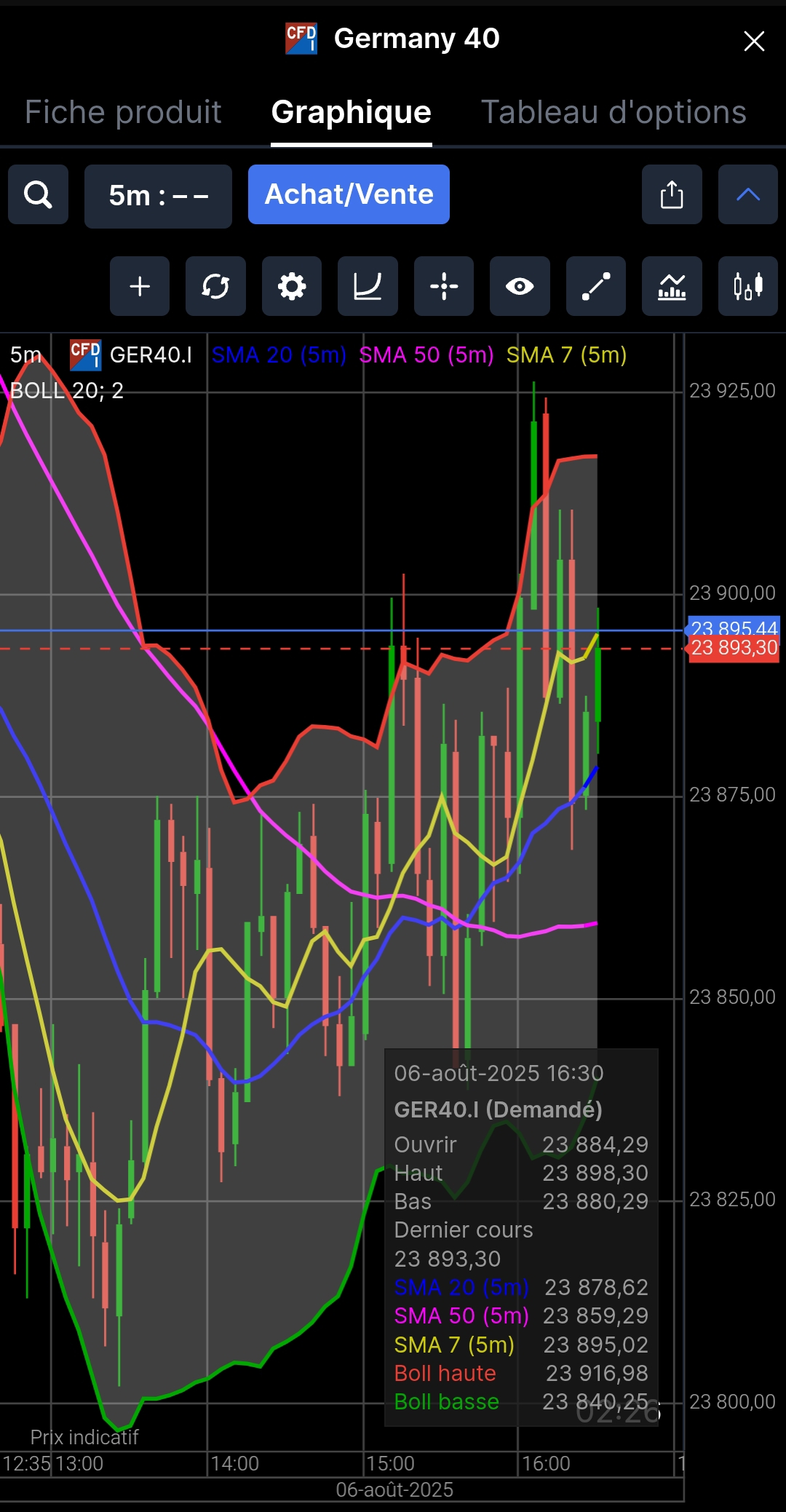Activate the crosshair cursor tool
Screen dimensions: 786x1512
[x=444, y=286]
